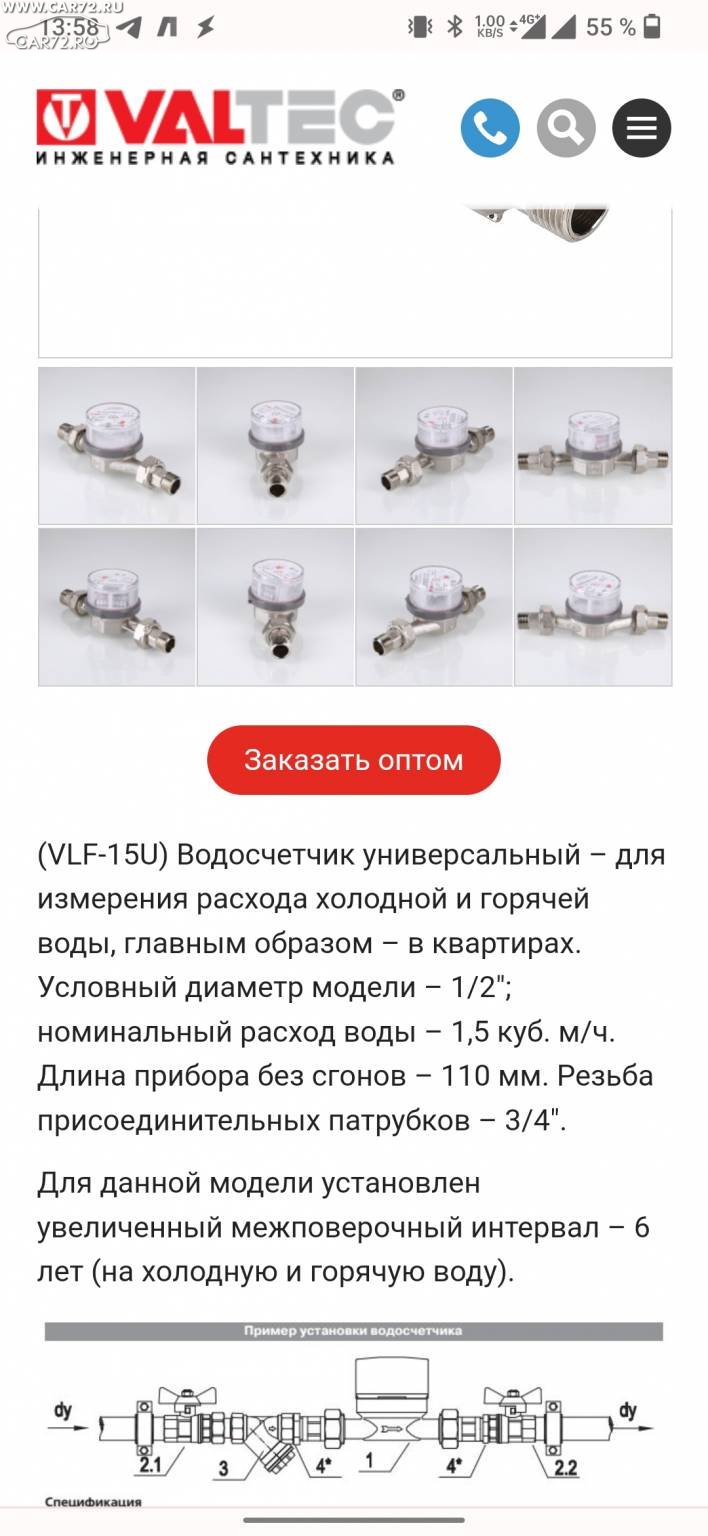This screenshot has height=1536, width=708.
Task: Open the site search magnifier icon
Action: click(566, 128)
